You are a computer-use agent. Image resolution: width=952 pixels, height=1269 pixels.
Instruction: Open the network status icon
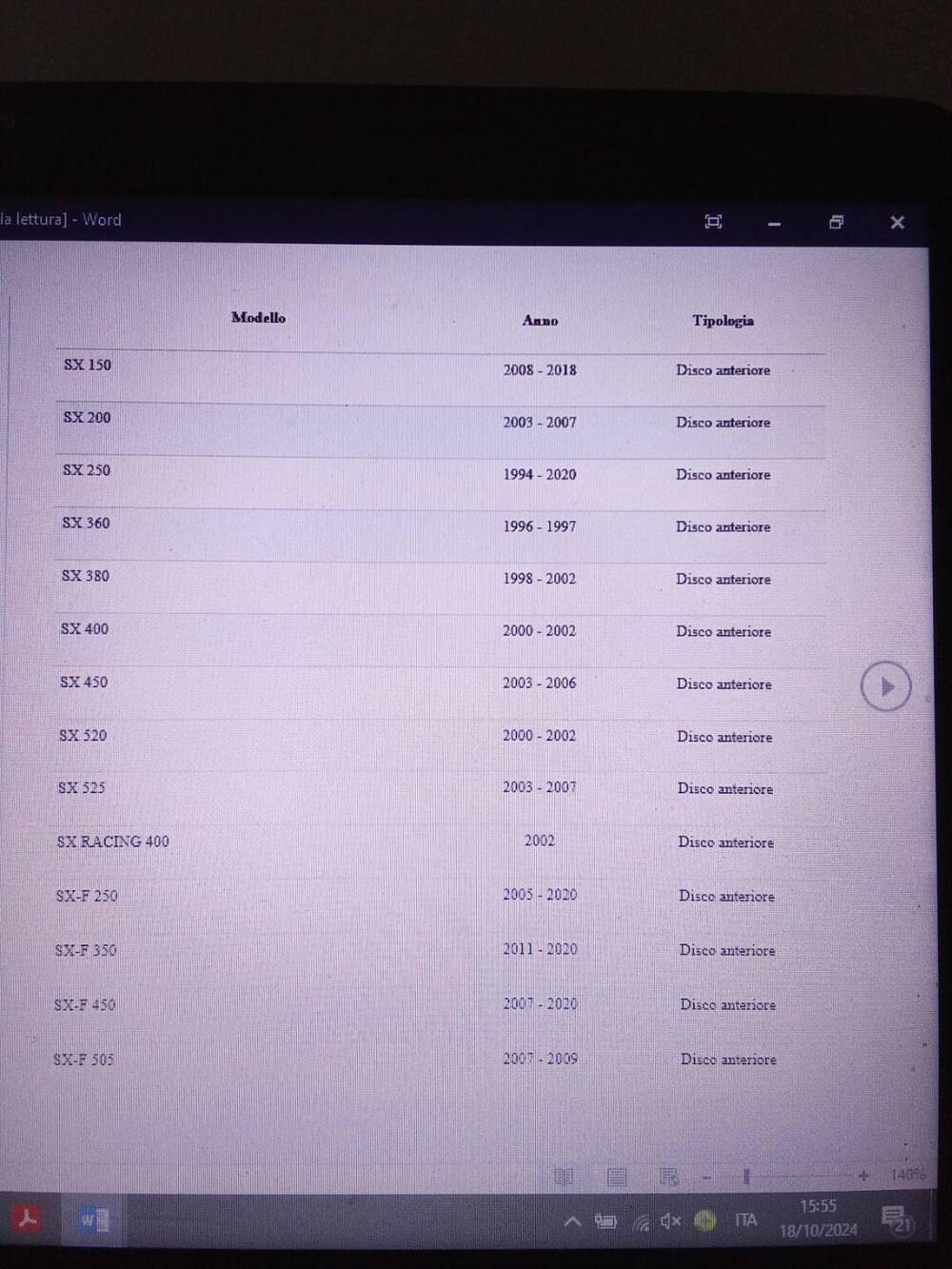641,1221
